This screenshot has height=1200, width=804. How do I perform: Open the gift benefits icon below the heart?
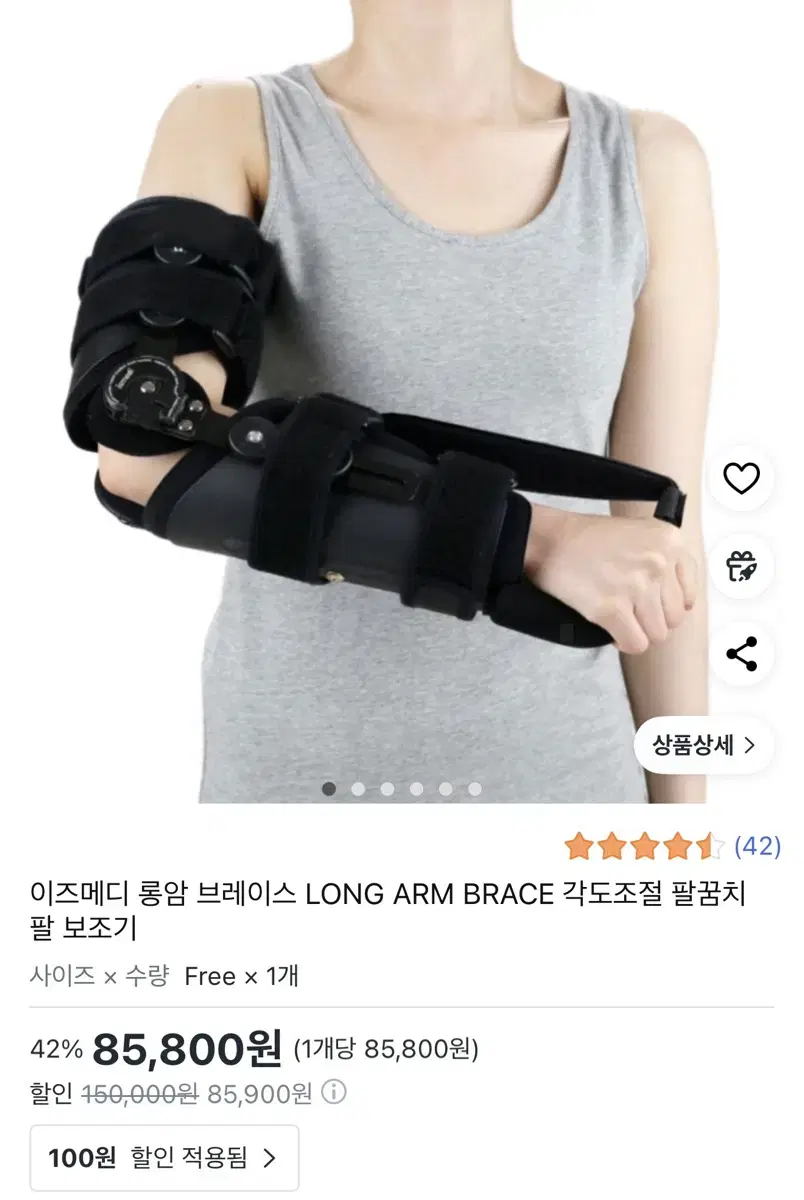pyautogui.click(x=741, y=566)
